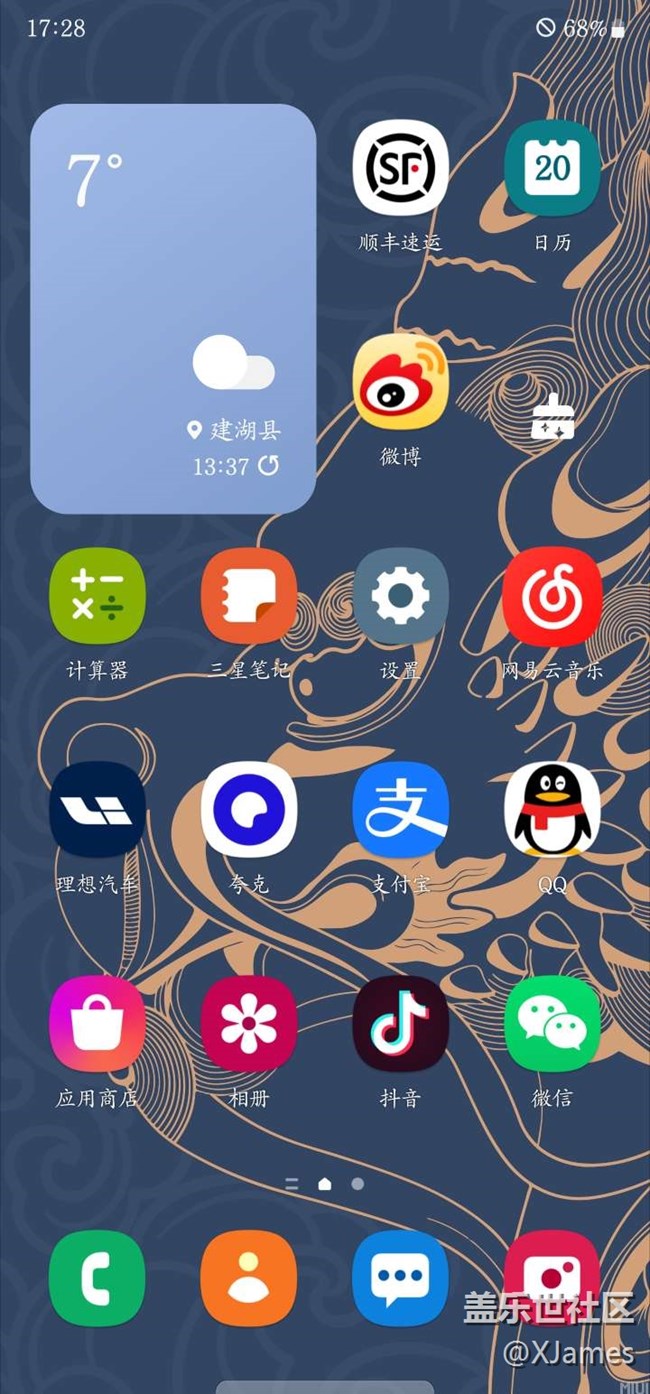Open the contacts app in dock
The width and height of the screenshot is (650, 1394).
coord(249,1278)
